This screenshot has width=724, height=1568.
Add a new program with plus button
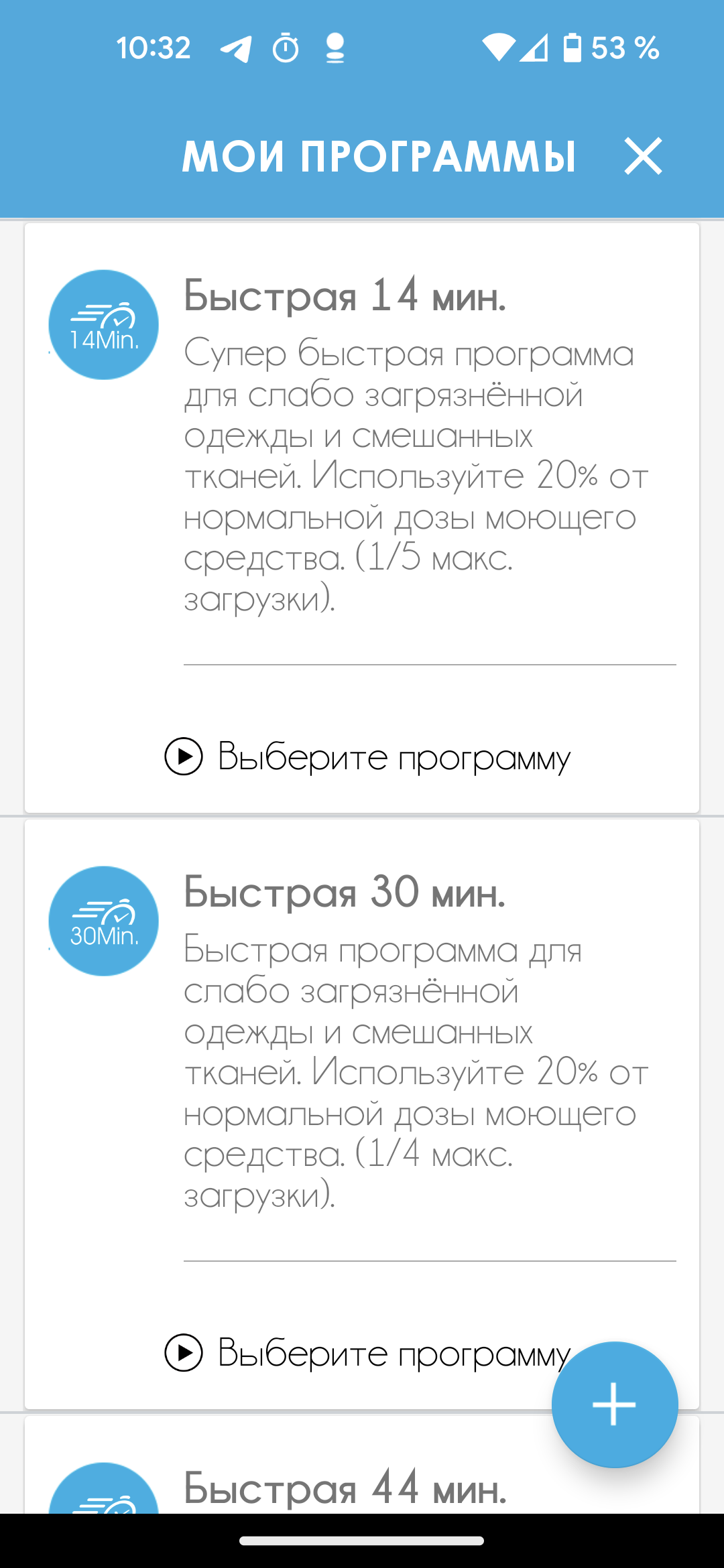pyautogui.click(x=614, y=1404)
